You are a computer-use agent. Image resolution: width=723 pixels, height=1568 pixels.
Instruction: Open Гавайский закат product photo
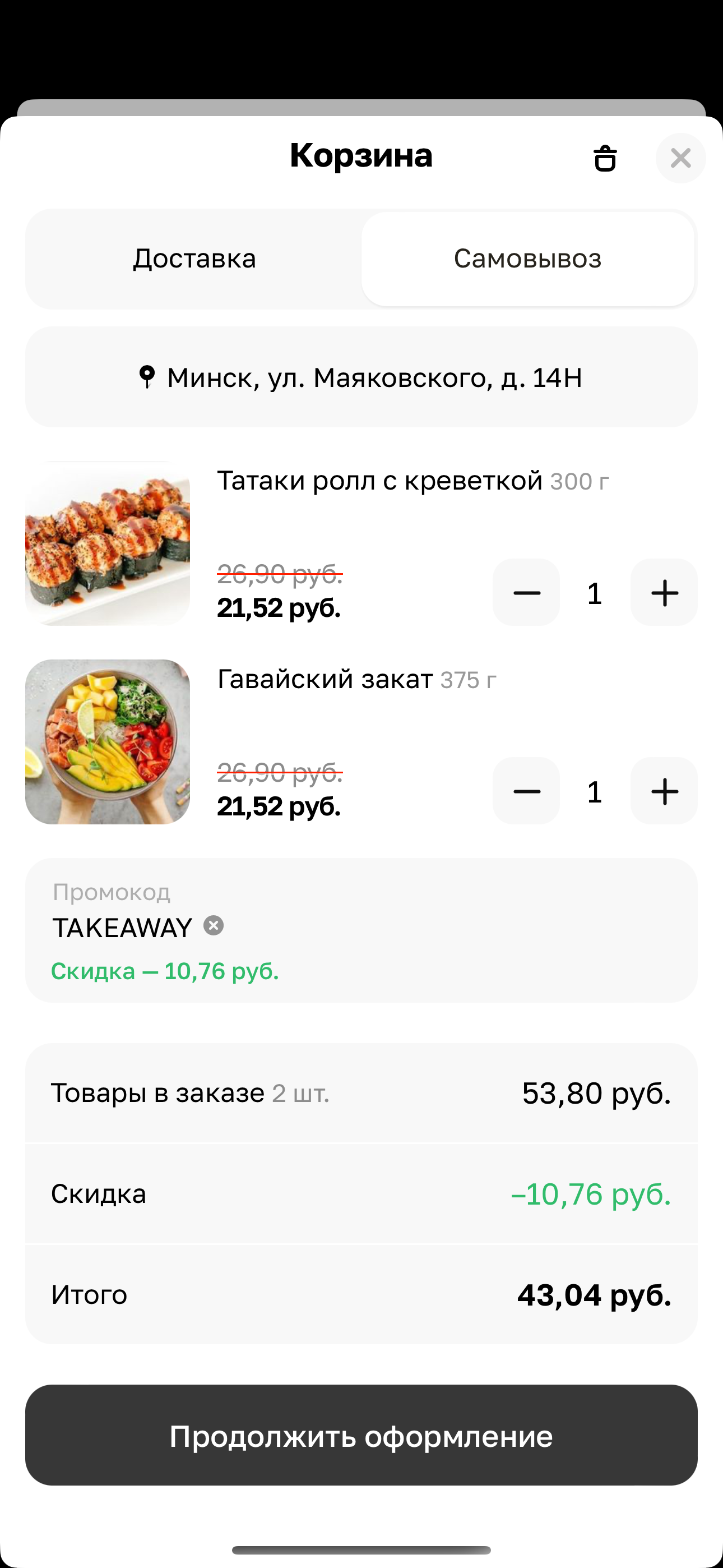tap(108, 742)
